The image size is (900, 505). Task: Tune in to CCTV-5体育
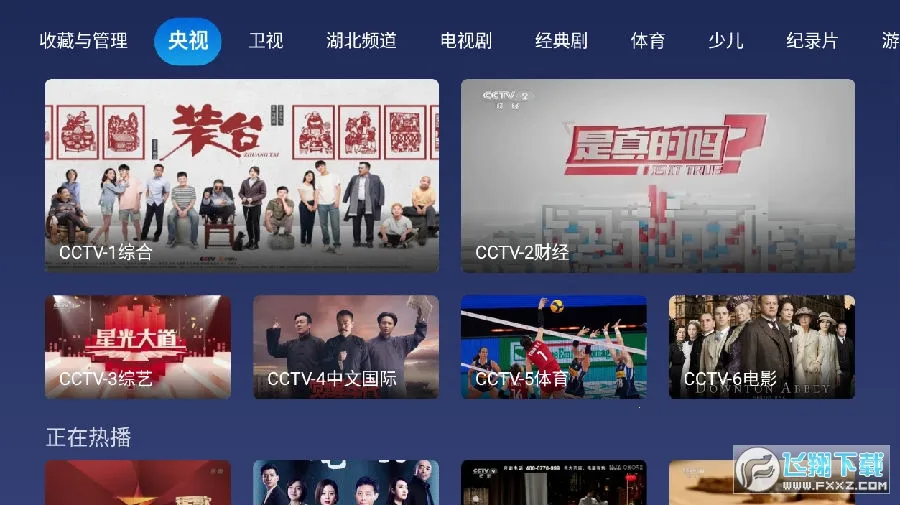pyautogui.click(x=553, y=346)
